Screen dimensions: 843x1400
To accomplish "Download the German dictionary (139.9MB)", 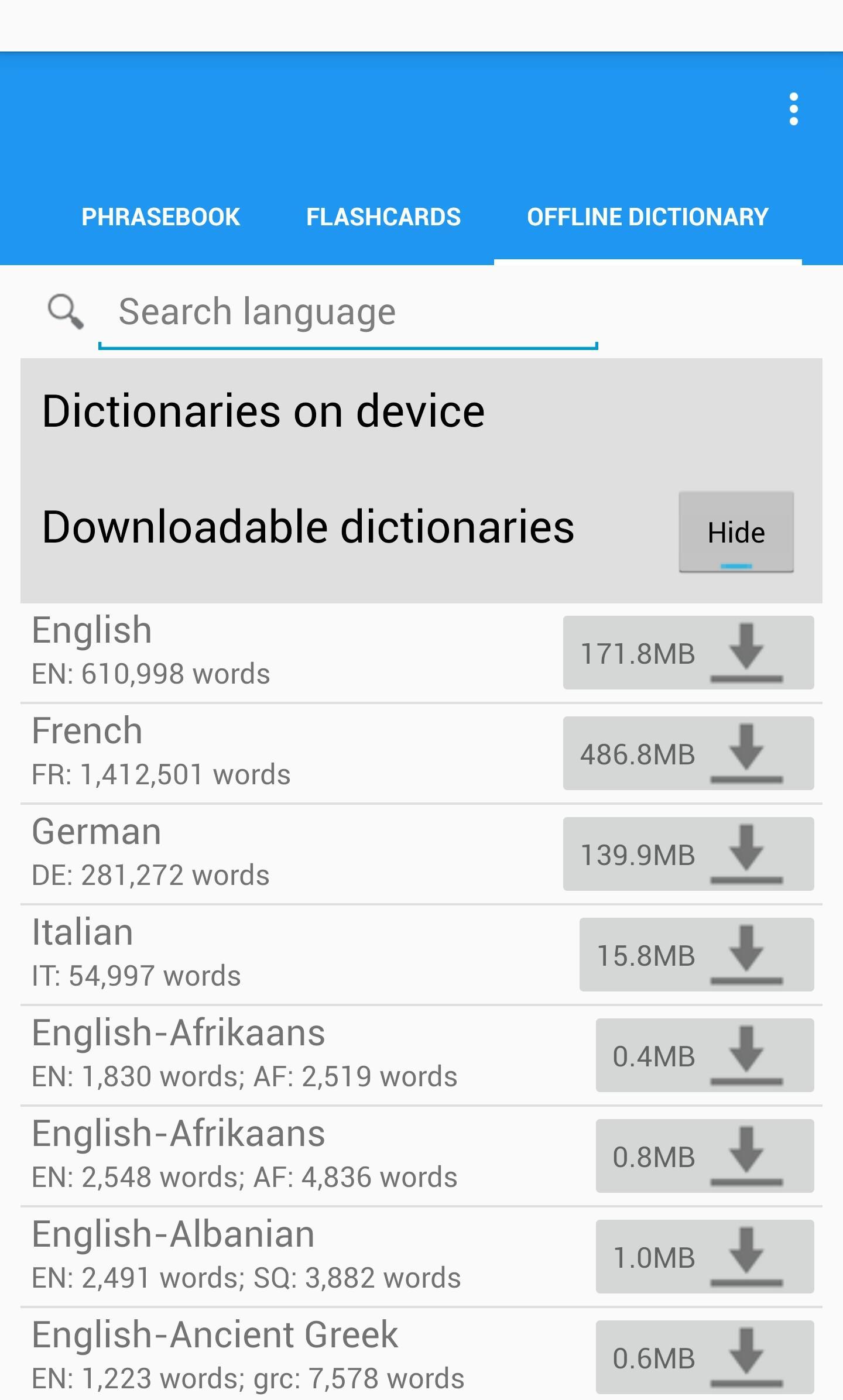I will pos(688,855).
